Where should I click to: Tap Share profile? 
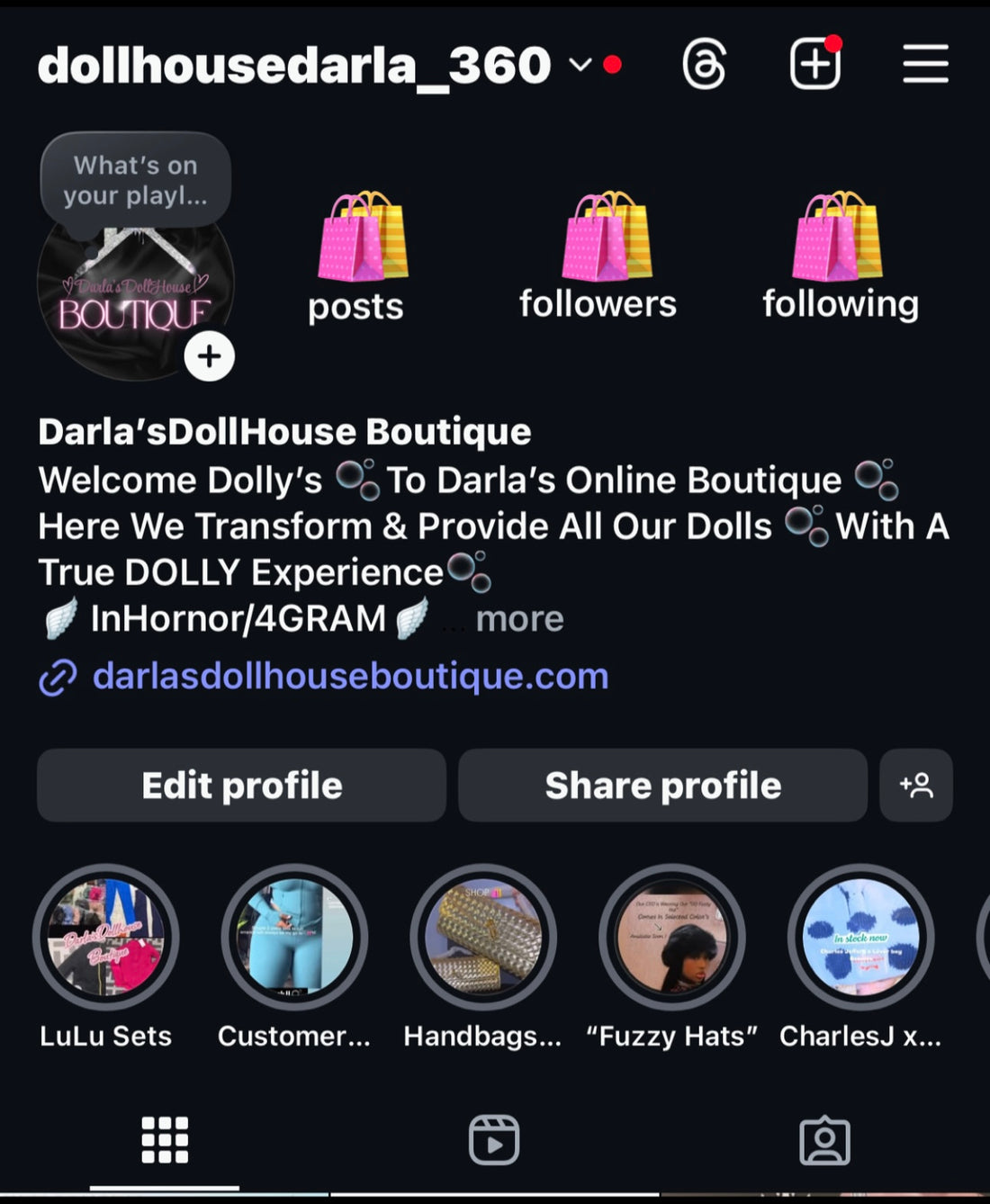coord(662,785)
